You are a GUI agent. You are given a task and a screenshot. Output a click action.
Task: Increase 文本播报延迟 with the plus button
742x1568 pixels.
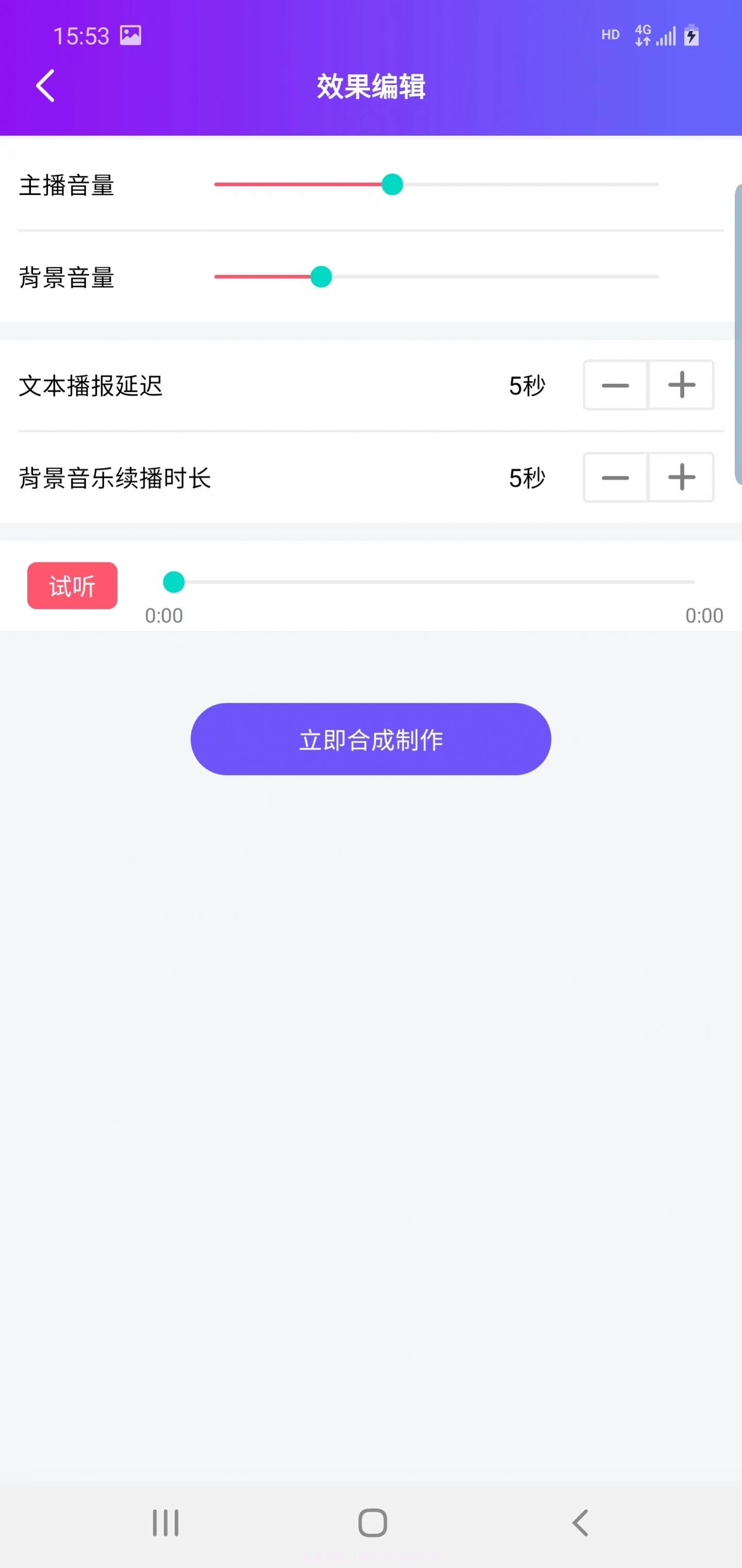681,385
